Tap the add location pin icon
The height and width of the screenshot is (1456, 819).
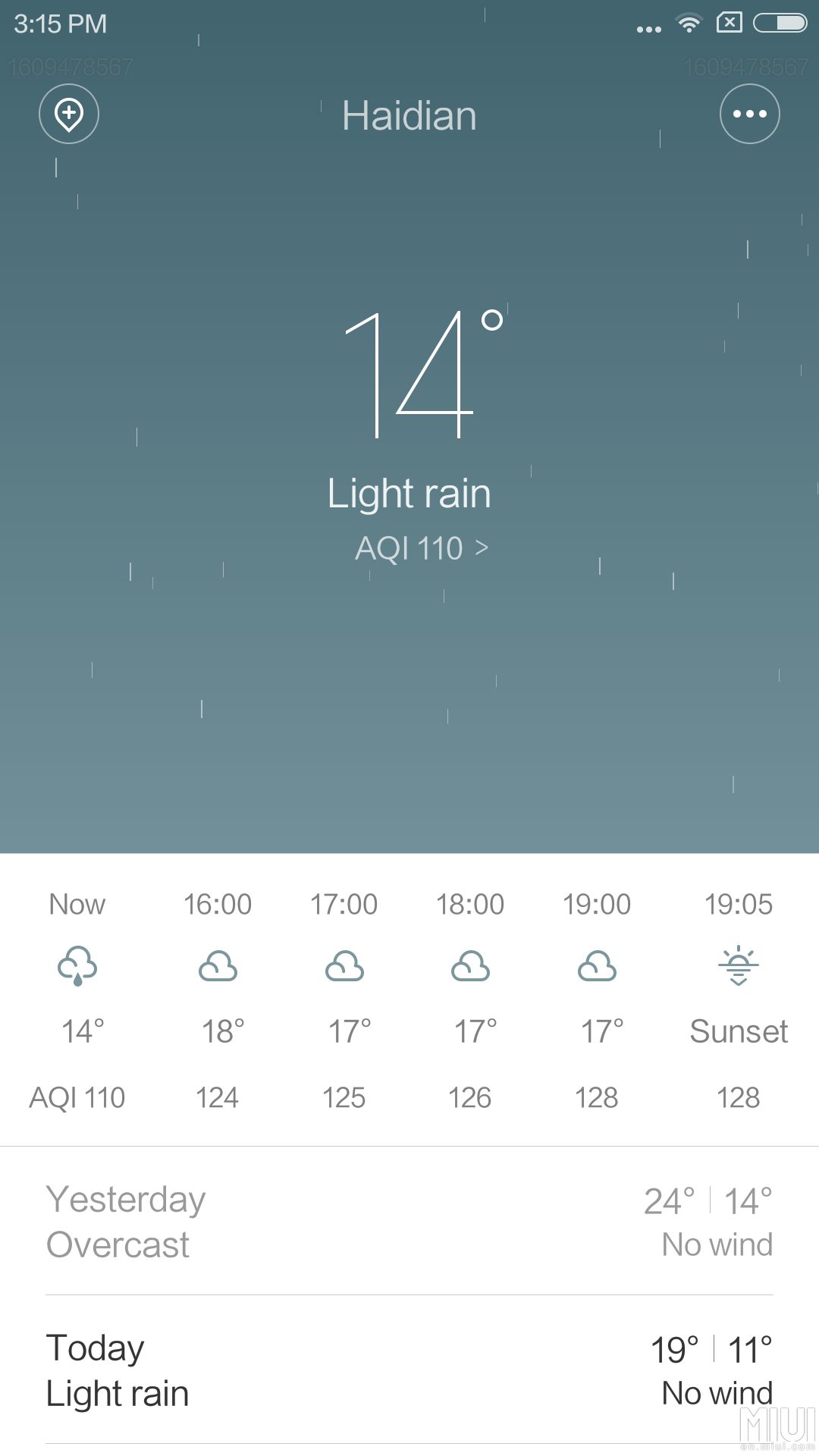pos(69,114)
